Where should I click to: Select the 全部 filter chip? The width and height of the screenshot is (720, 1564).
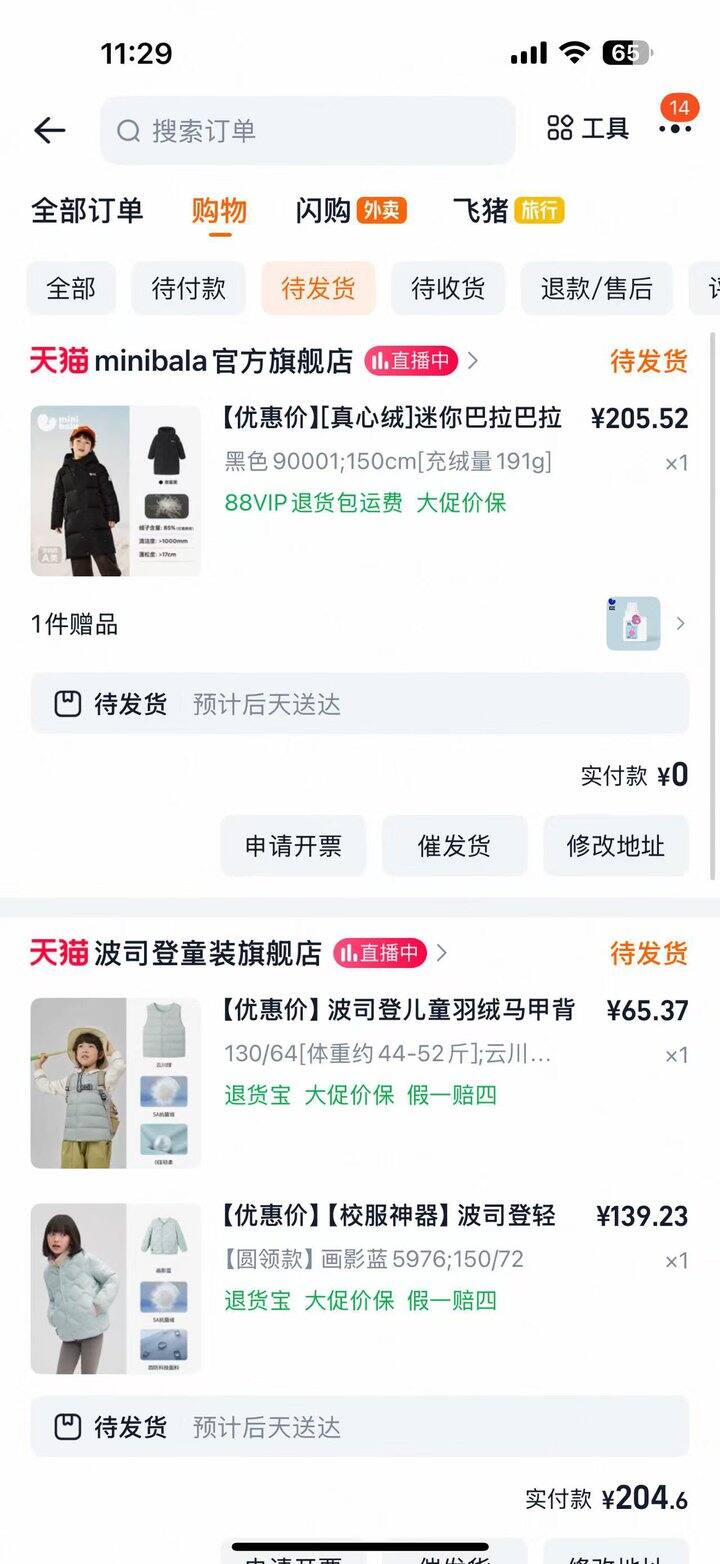point(71,289)
